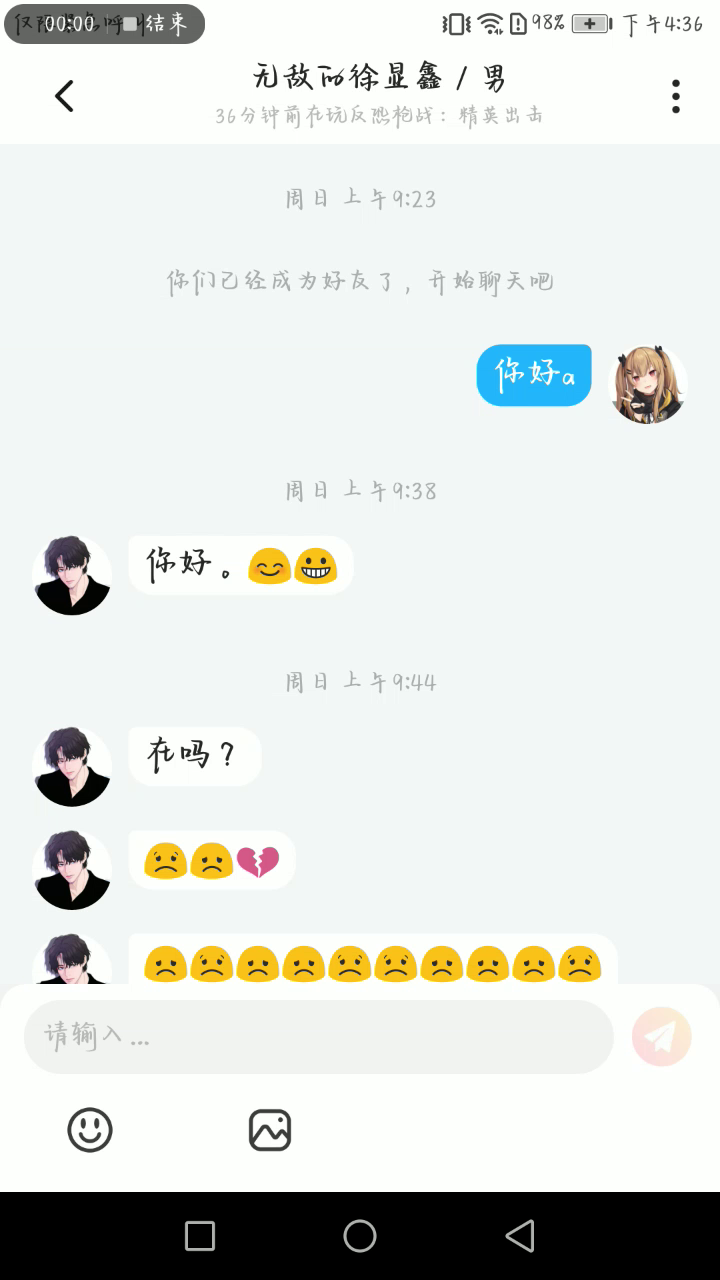Go back from the chat screen
This screenshot has width=720, height=1280.
pos(64,96)
